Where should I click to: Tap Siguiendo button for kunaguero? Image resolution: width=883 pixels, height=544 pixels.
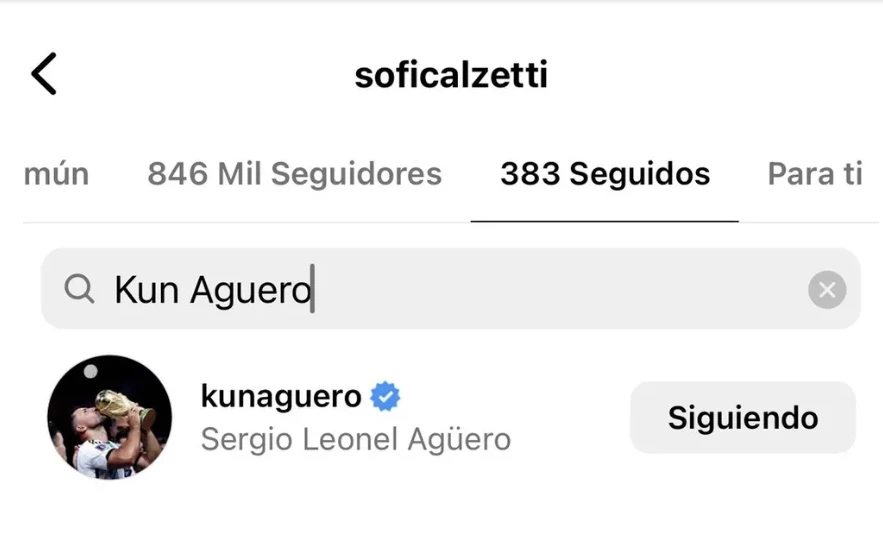(x=742, y=418)
